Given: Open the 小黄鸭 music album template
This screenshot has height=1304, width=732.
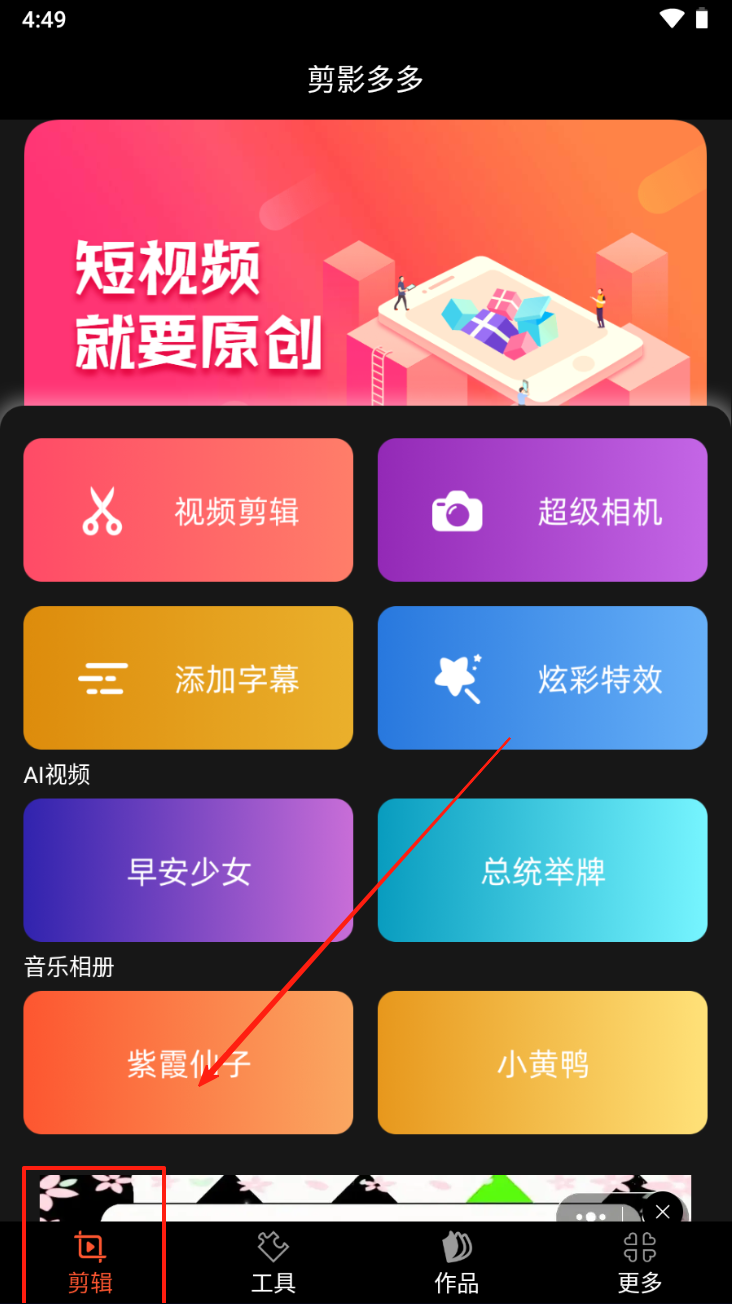Looking at the screenshot, I should (542, 1063).
